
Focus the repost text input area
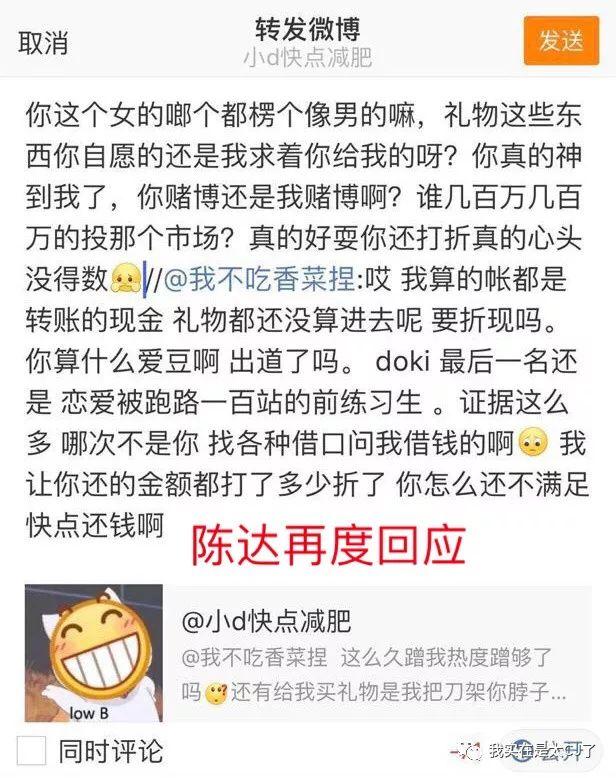tap(306, 320)
